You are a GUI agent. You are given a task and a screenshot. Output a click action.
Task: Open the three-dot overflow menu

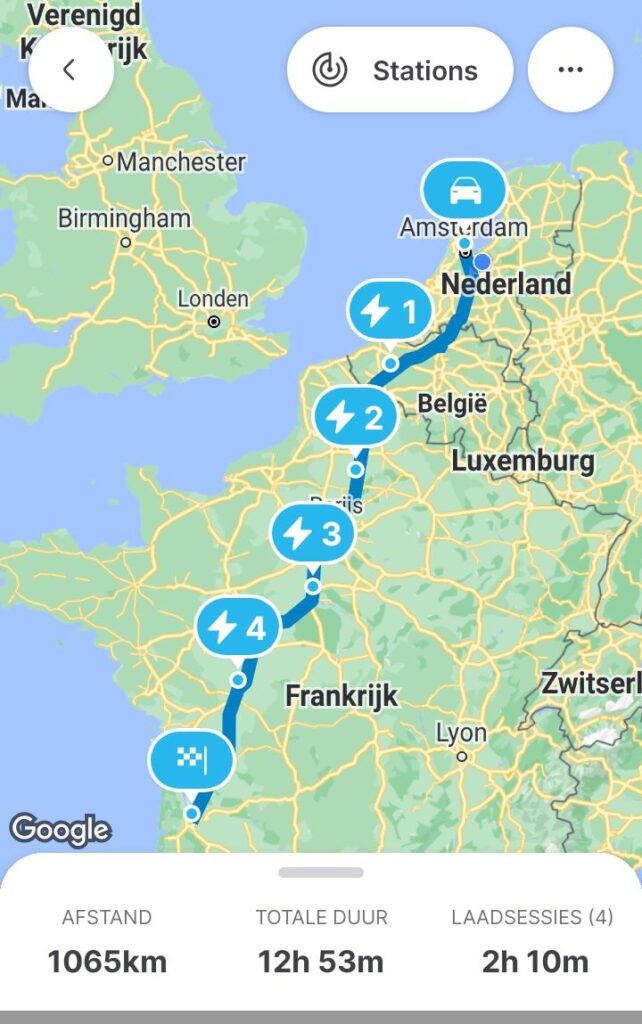point(570,70)
